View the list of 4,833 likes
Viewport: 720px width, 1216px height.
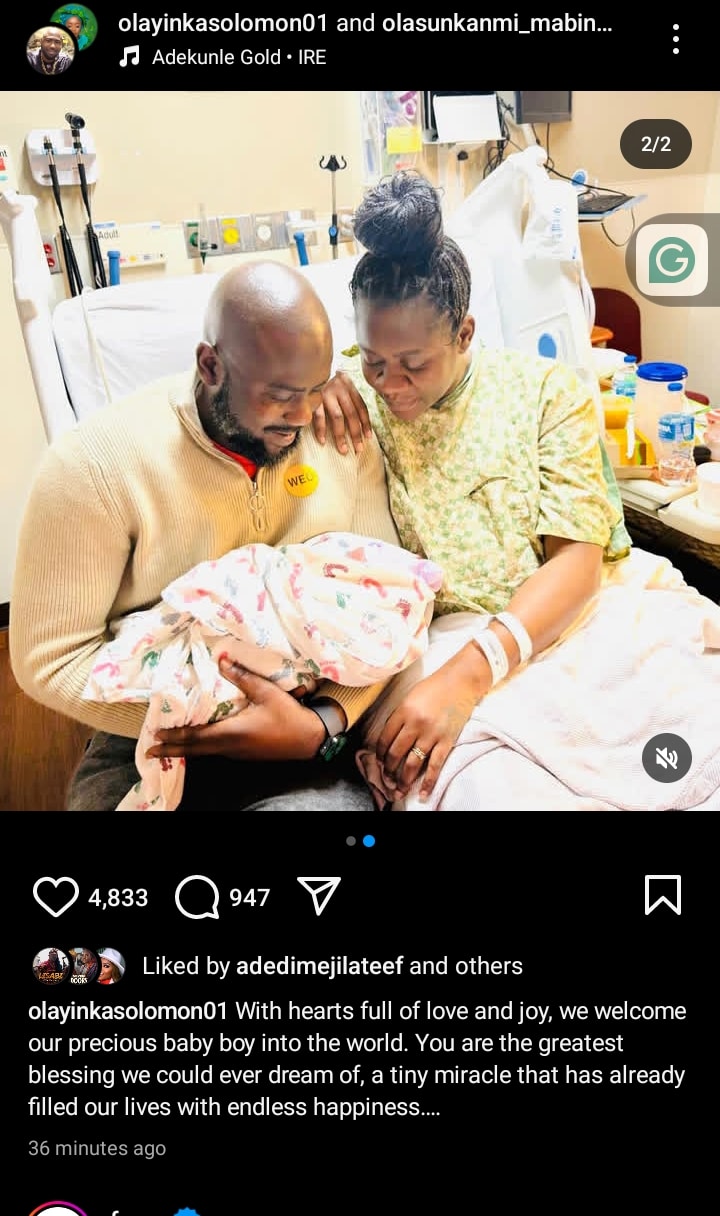pos(118,898)
